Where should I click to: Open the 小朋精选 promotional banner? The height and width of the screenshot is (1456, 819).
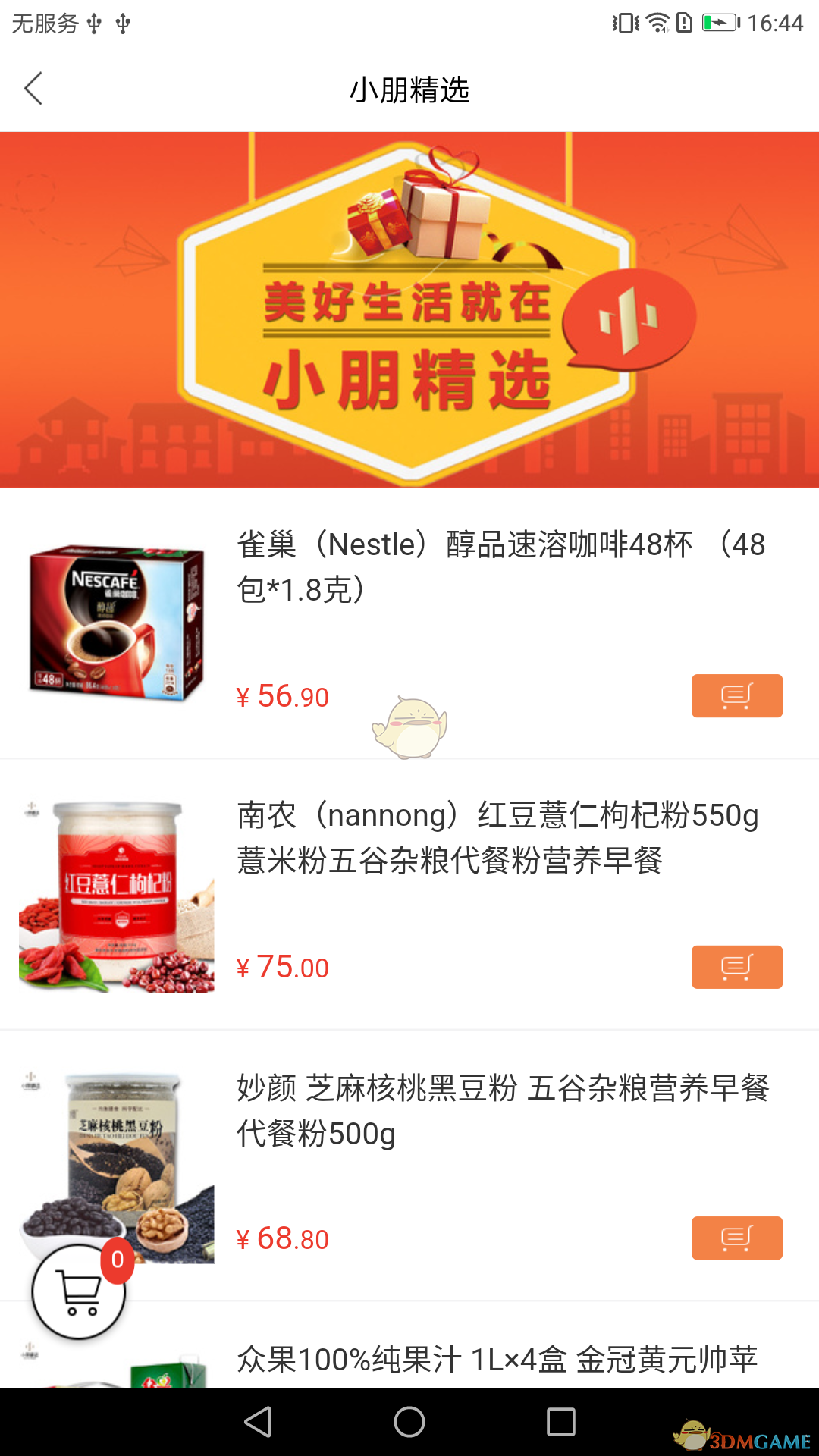tap(409, 309)
